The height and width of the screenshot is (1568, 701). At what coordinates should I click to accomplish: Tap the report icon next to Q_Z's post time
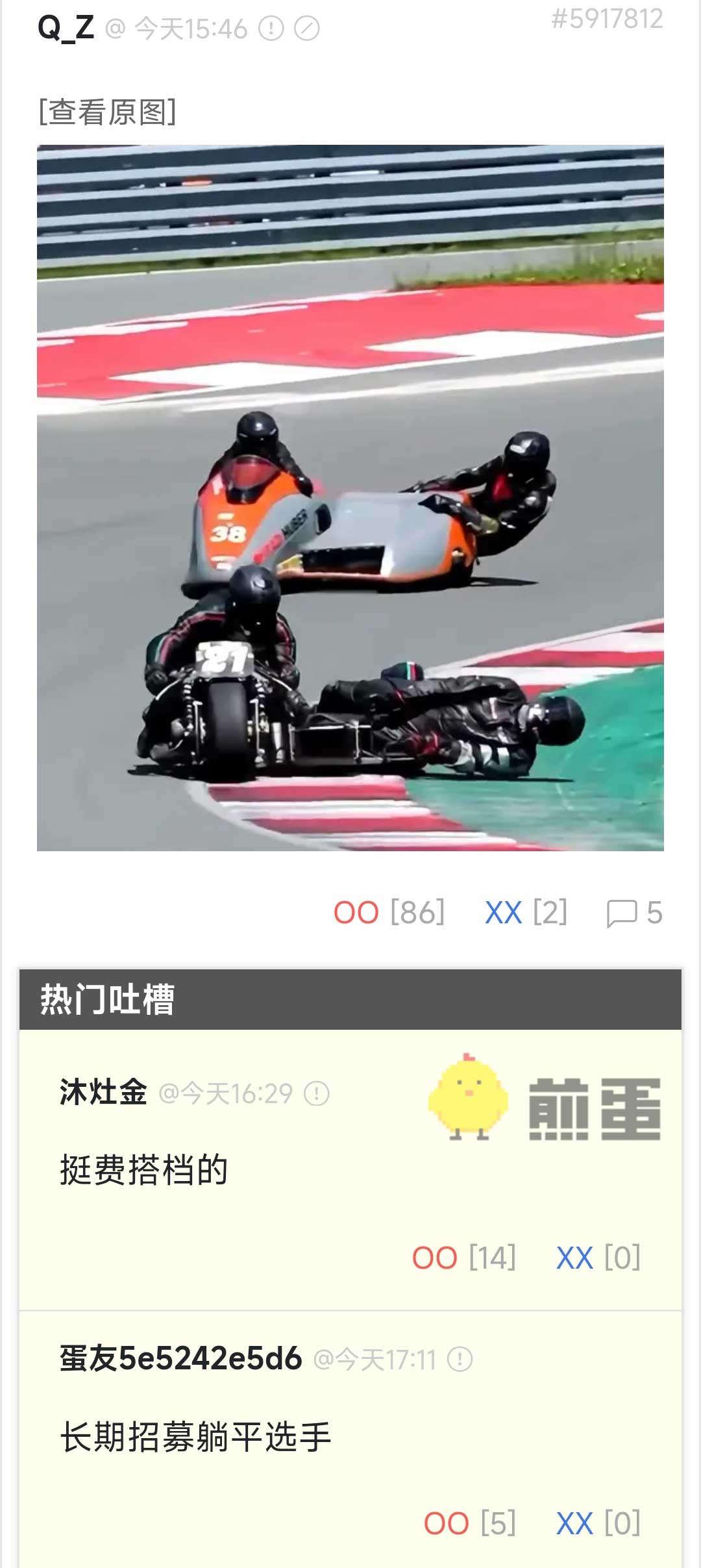271,29
